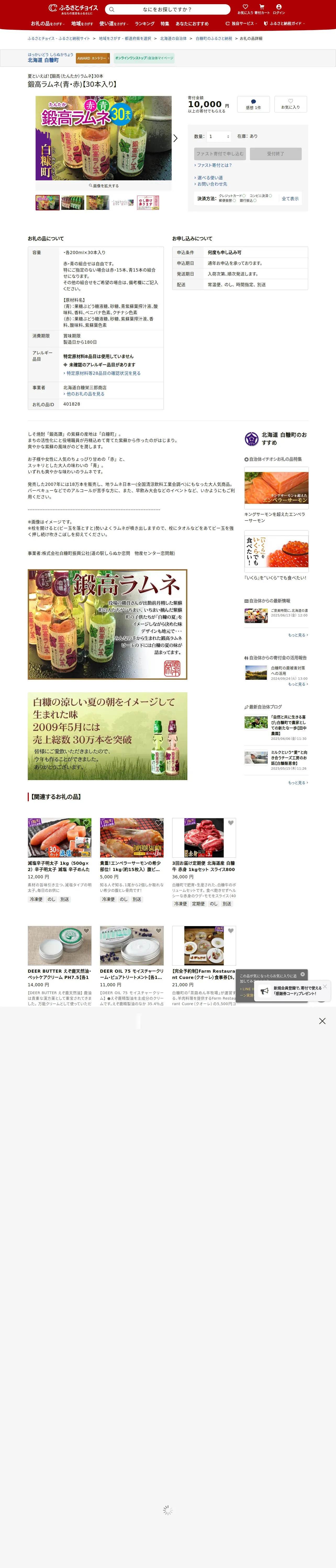This screenshot has height=1568, width=336.
Task: Add this item to お気に入り
Action: [x=290, y=104]
